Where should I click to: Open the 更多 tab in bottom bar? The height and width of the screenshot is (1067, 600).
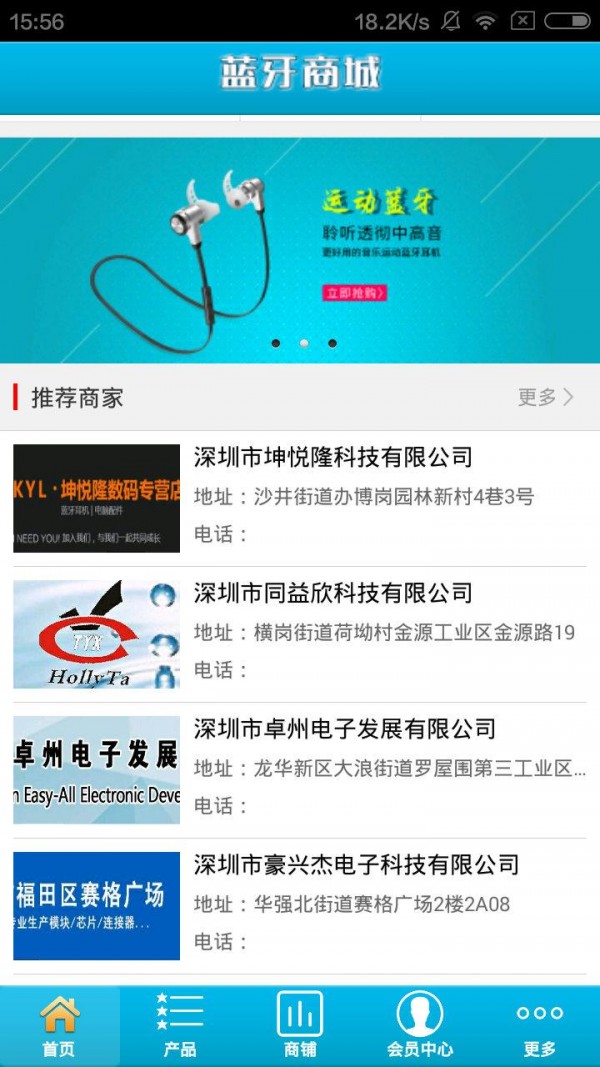click(540, 1025)
